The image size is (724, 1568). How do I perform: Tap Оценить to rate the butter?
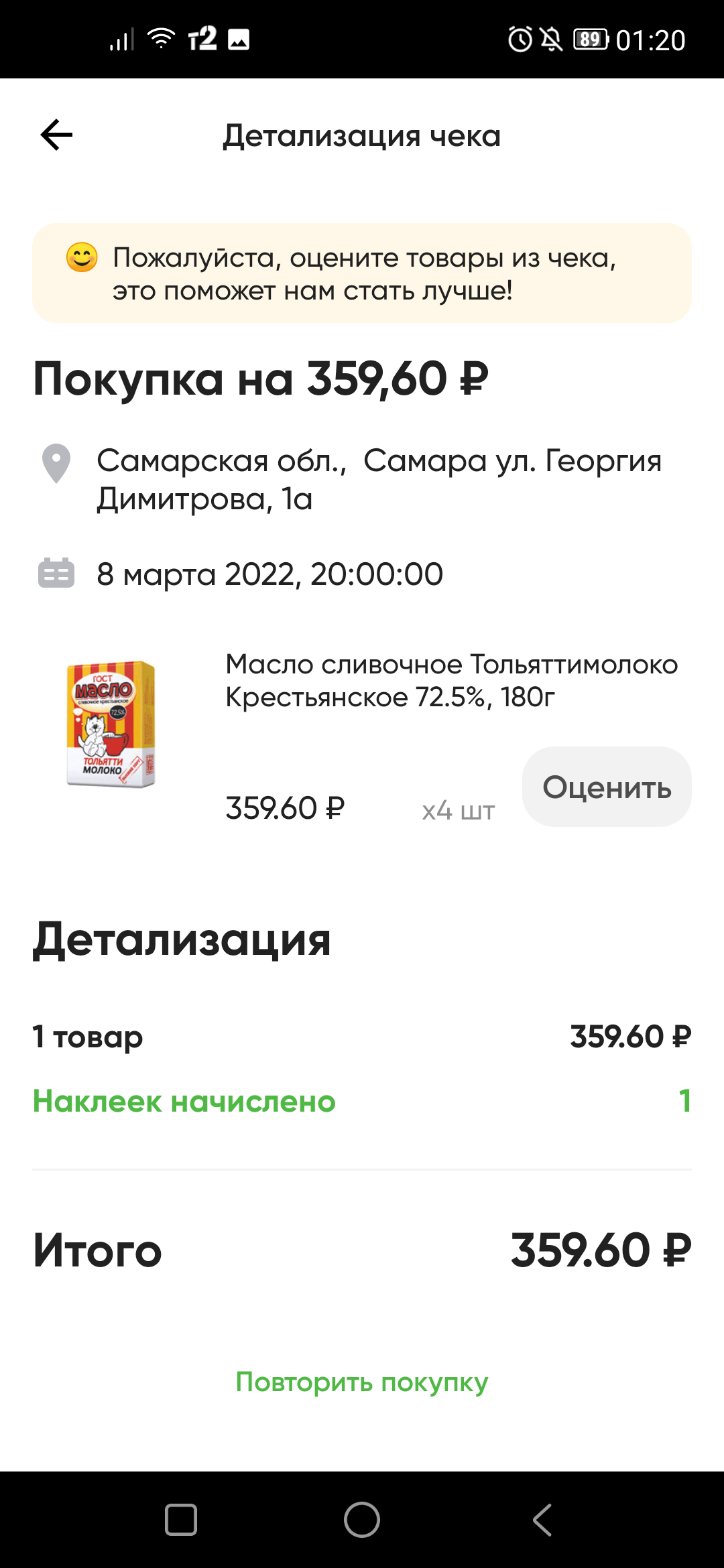tap(607, 787)
